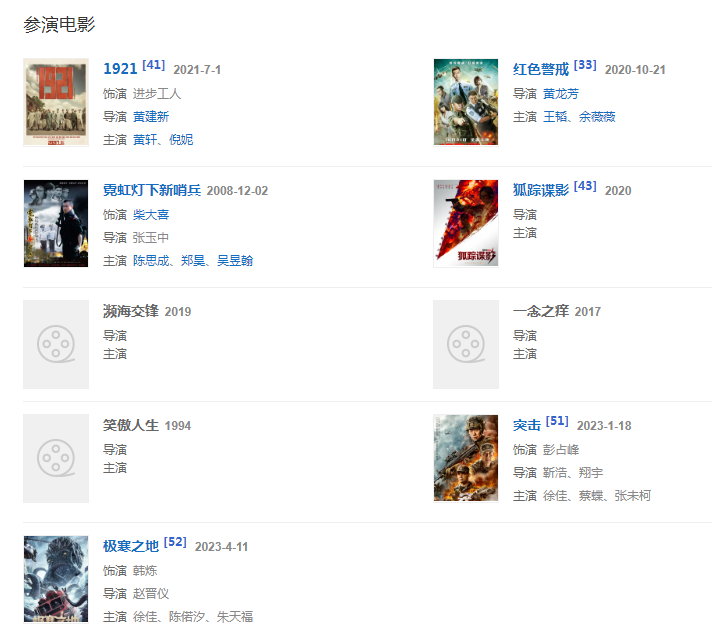Open the 突击 movie title link
712x635 pixels.
(x=527, y=425)
